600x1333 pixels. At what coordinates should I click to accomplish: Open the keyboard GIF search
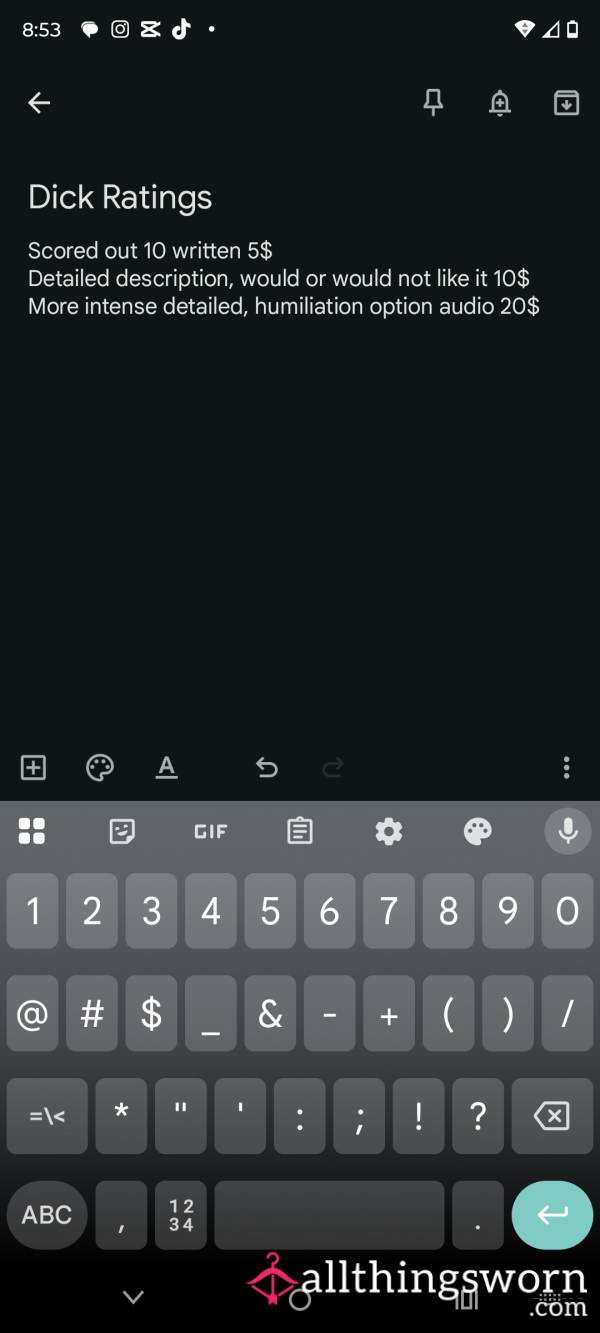pos(210,831)
